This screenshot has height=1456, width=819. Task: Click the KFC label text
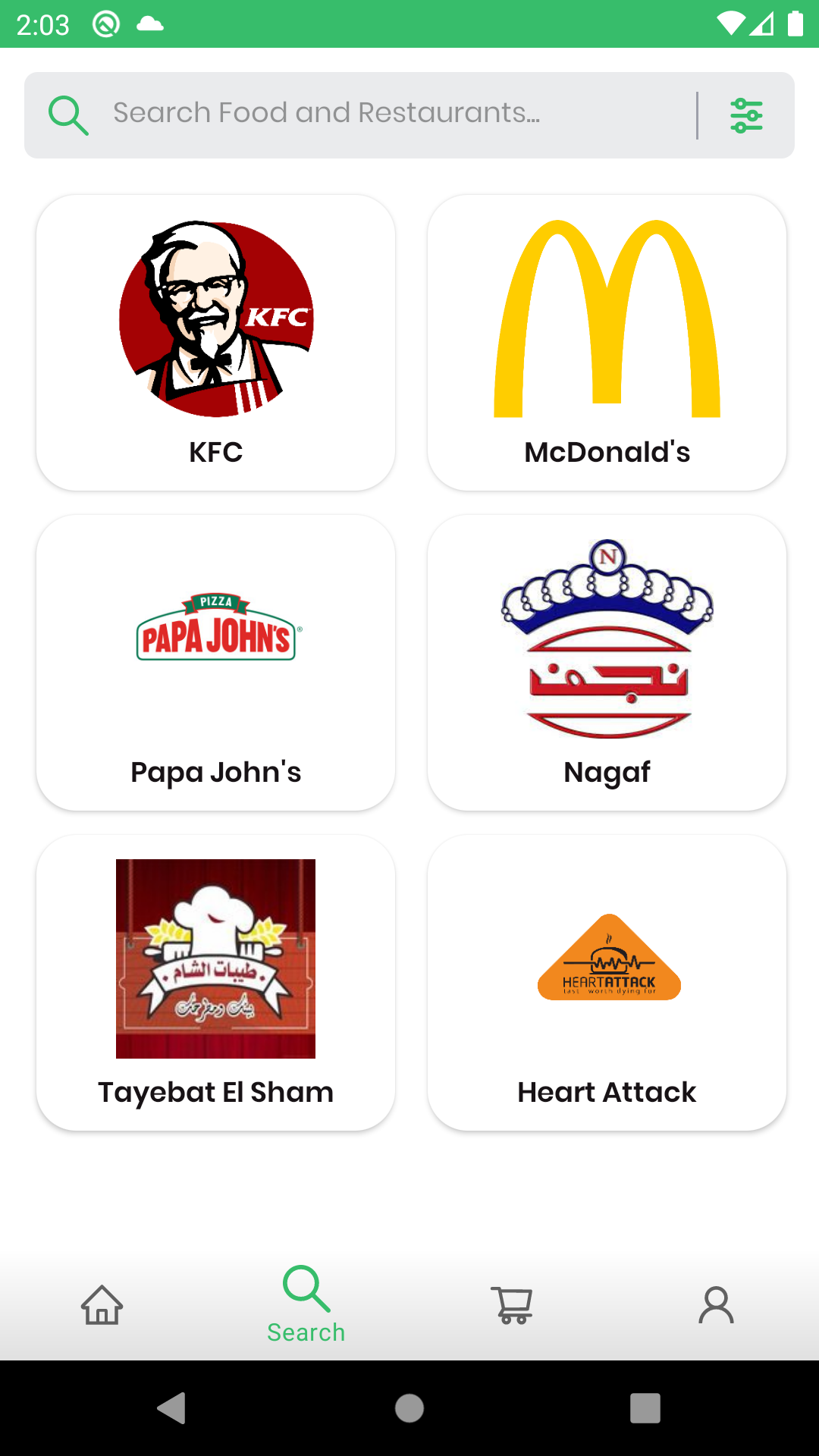pyautogui.click(x=215, y=452)
